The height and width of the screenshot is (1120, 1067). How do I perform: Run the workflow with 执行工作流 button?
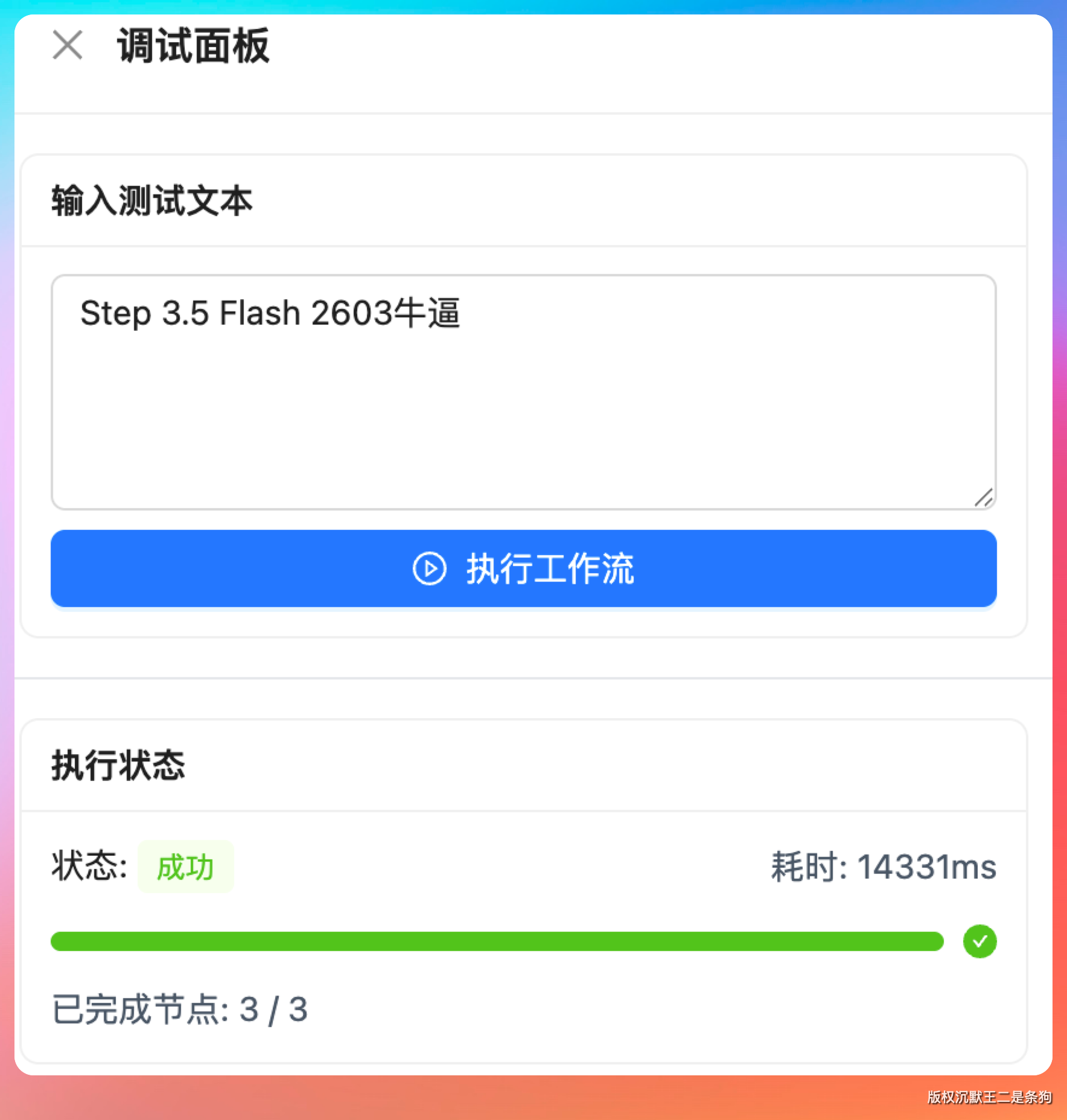point(523,568)
